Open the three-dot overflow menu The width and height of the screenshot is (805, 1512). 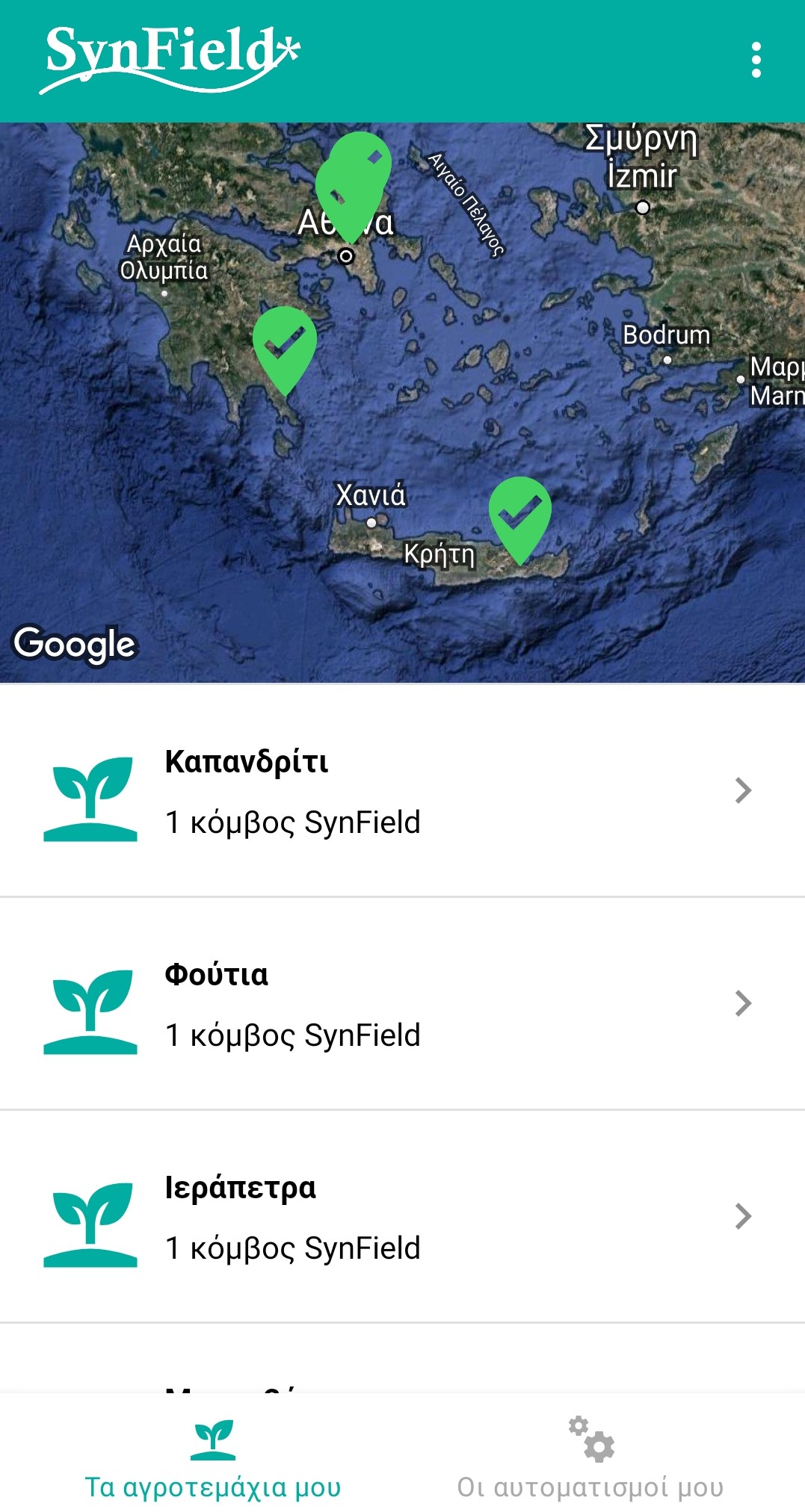coord(756,60)
